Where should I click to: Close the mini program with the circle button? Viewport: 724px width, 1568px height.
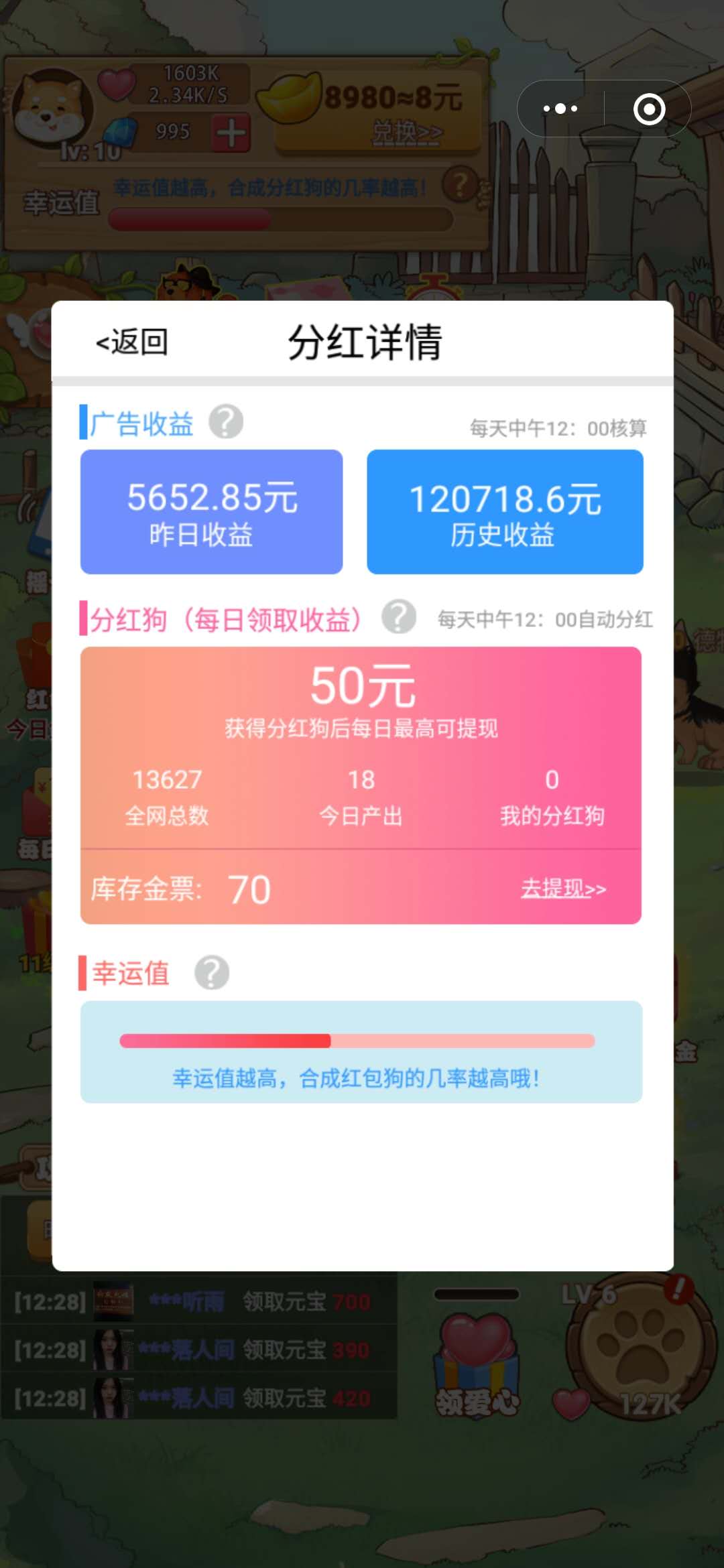pyautogui.click(x=649, y=109)
